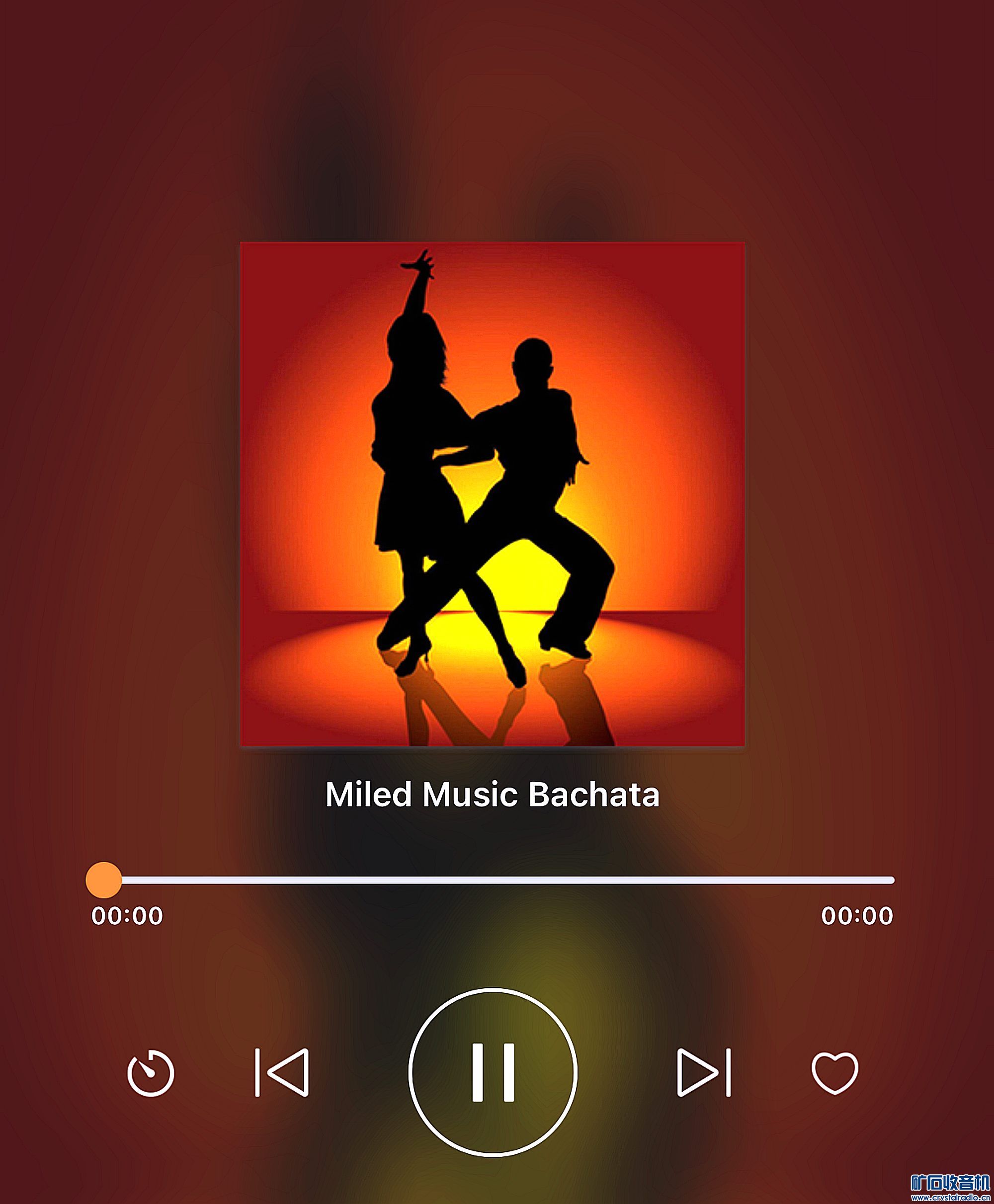Image resolution: width=994 pixels, height=1204 pixels.
Task: Add Miled Music Bachata to favorites
Action: pos(835,1072)
